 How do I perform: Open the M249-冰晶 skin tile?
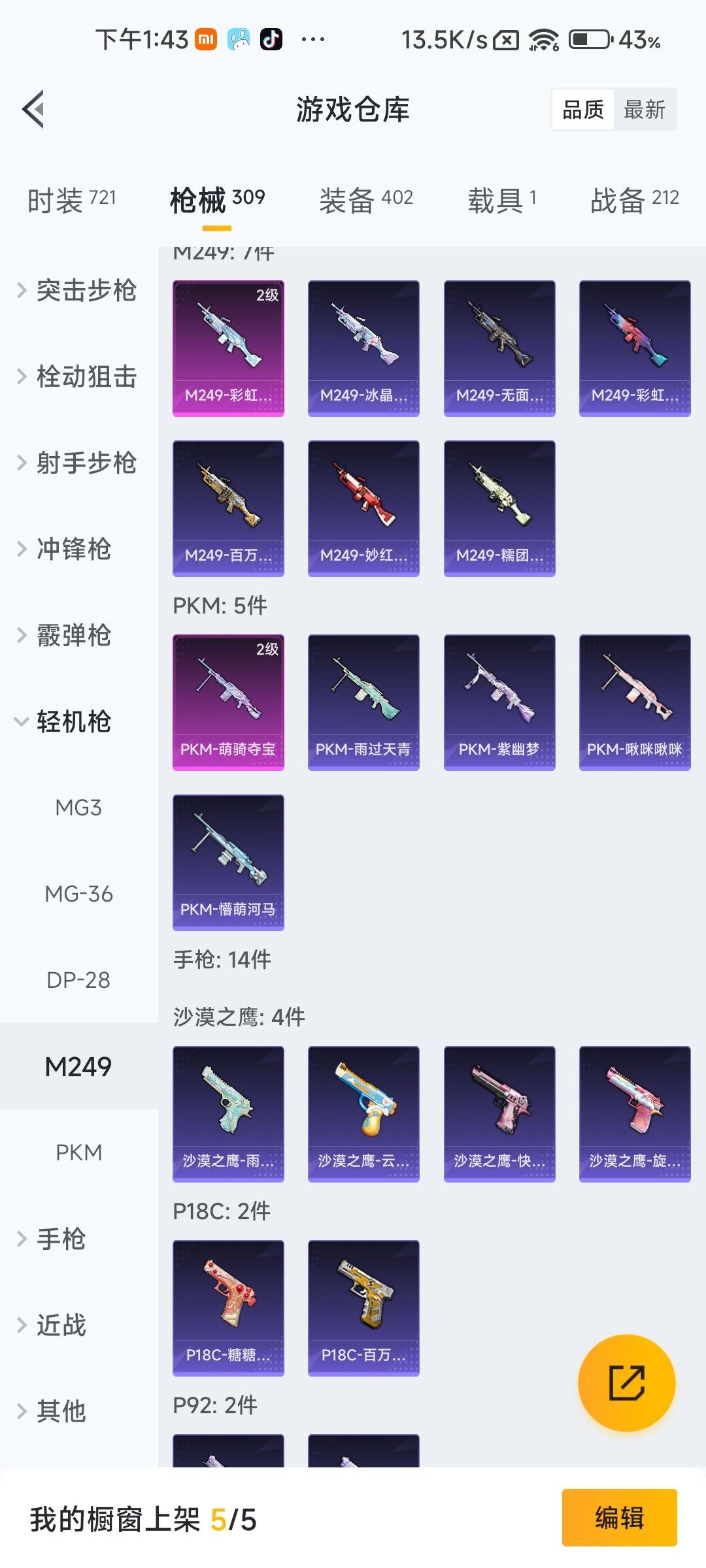tap(363, 348)
